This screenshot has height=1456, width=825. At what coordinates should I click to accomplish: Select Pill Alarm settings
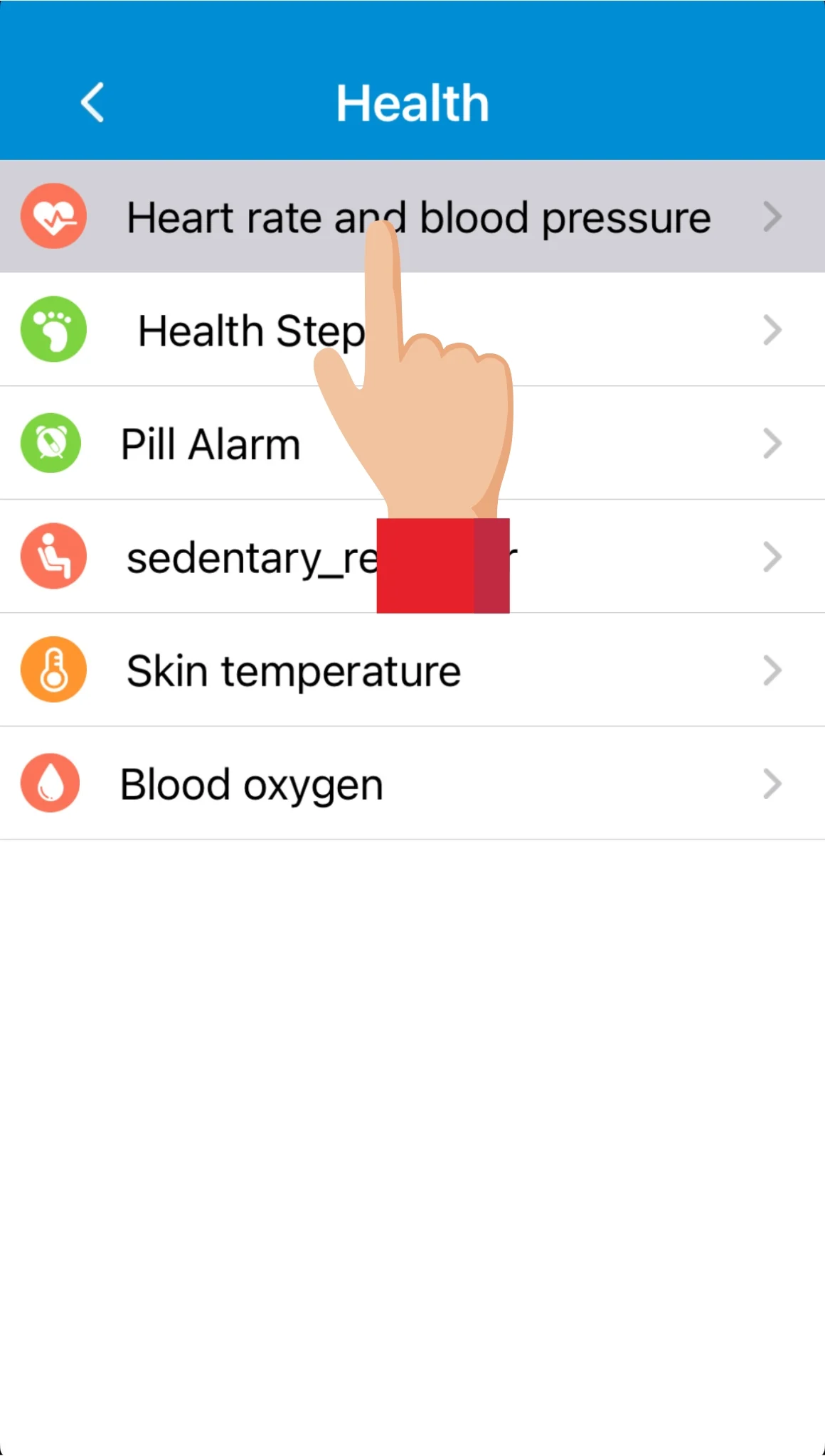click(x=211, y=444)
